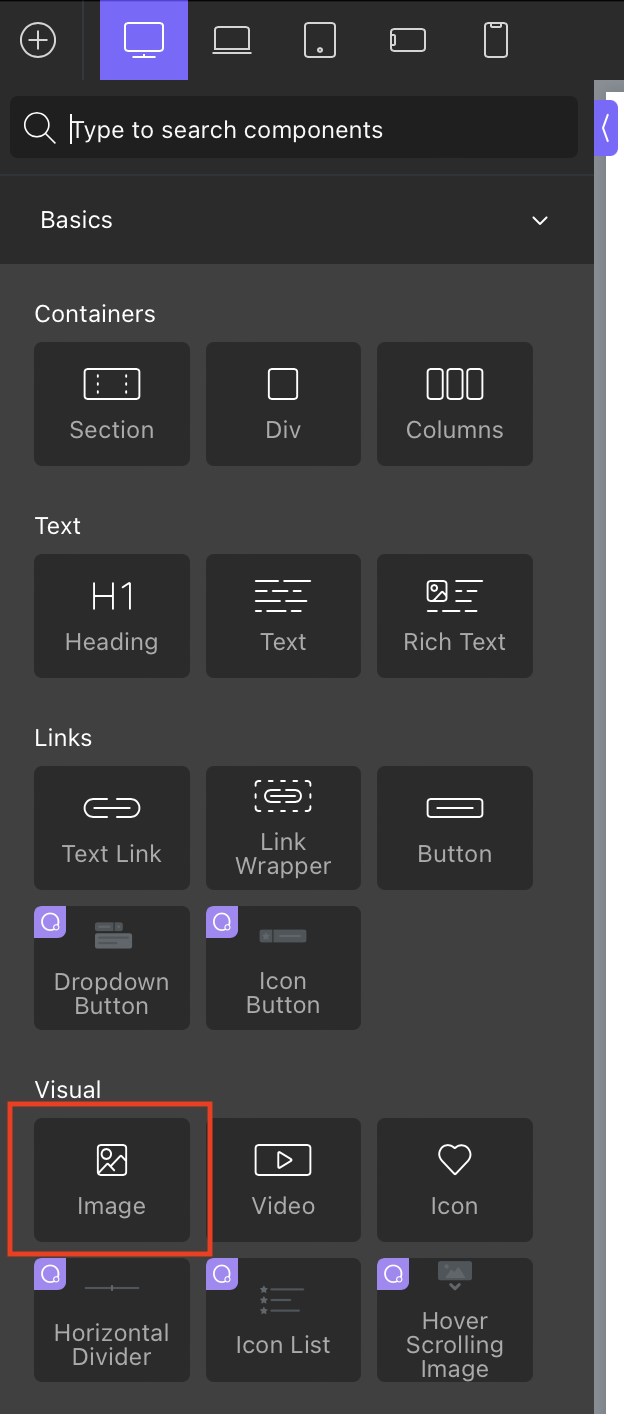Select the Image component

point(112,1180)
